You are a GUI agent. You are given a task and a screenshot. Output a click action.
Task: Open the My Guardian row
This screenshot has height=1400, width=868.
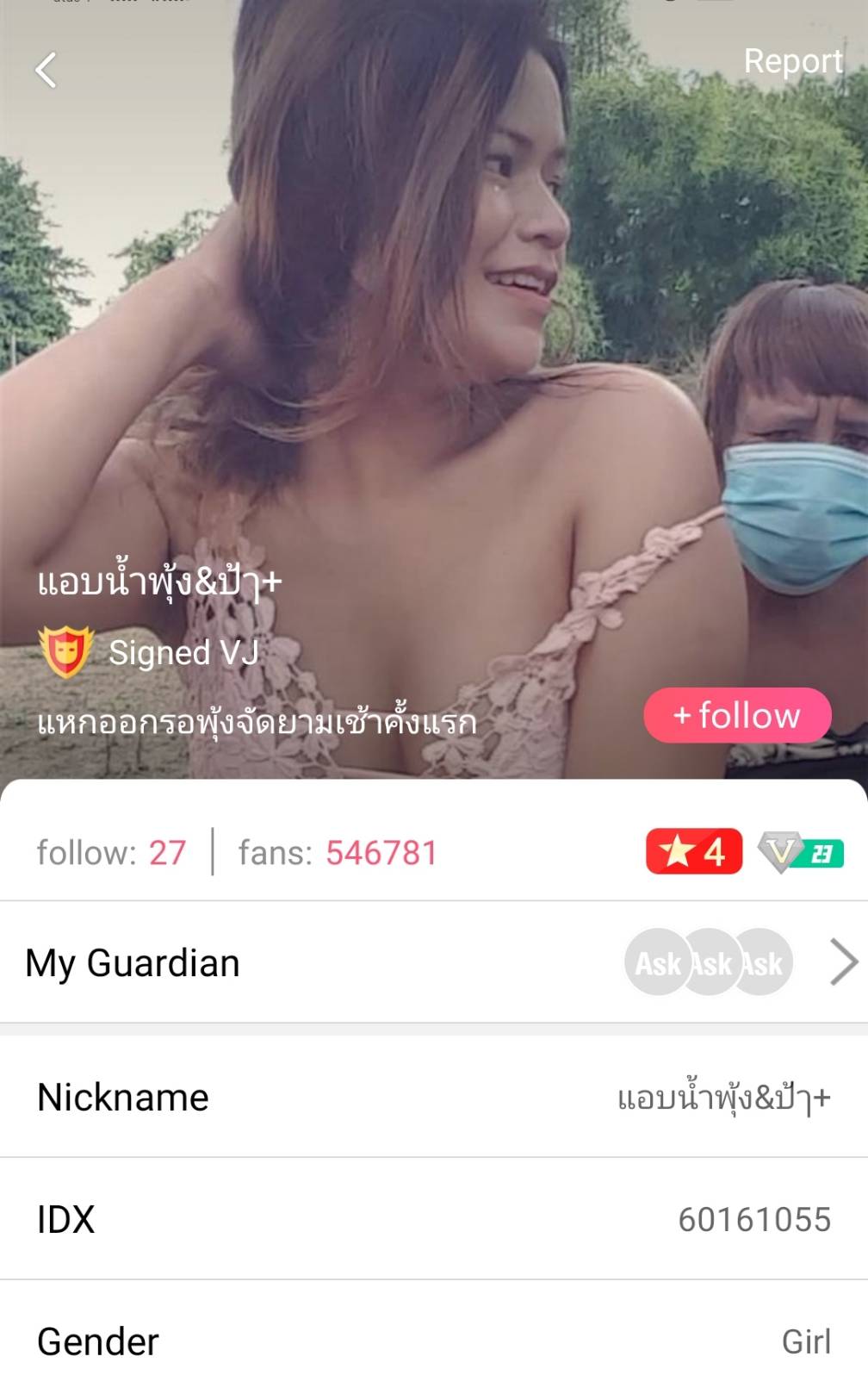click(x=434, y=962)
